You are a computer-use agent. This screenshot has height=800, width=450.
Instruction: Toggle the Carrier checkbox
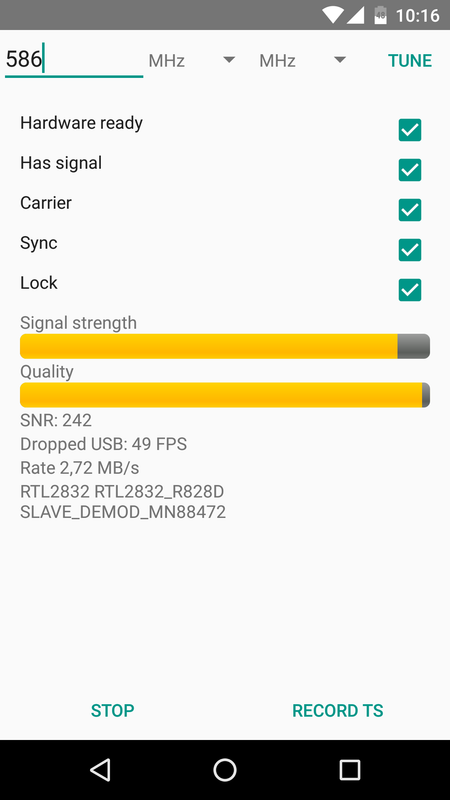(410, 210)
